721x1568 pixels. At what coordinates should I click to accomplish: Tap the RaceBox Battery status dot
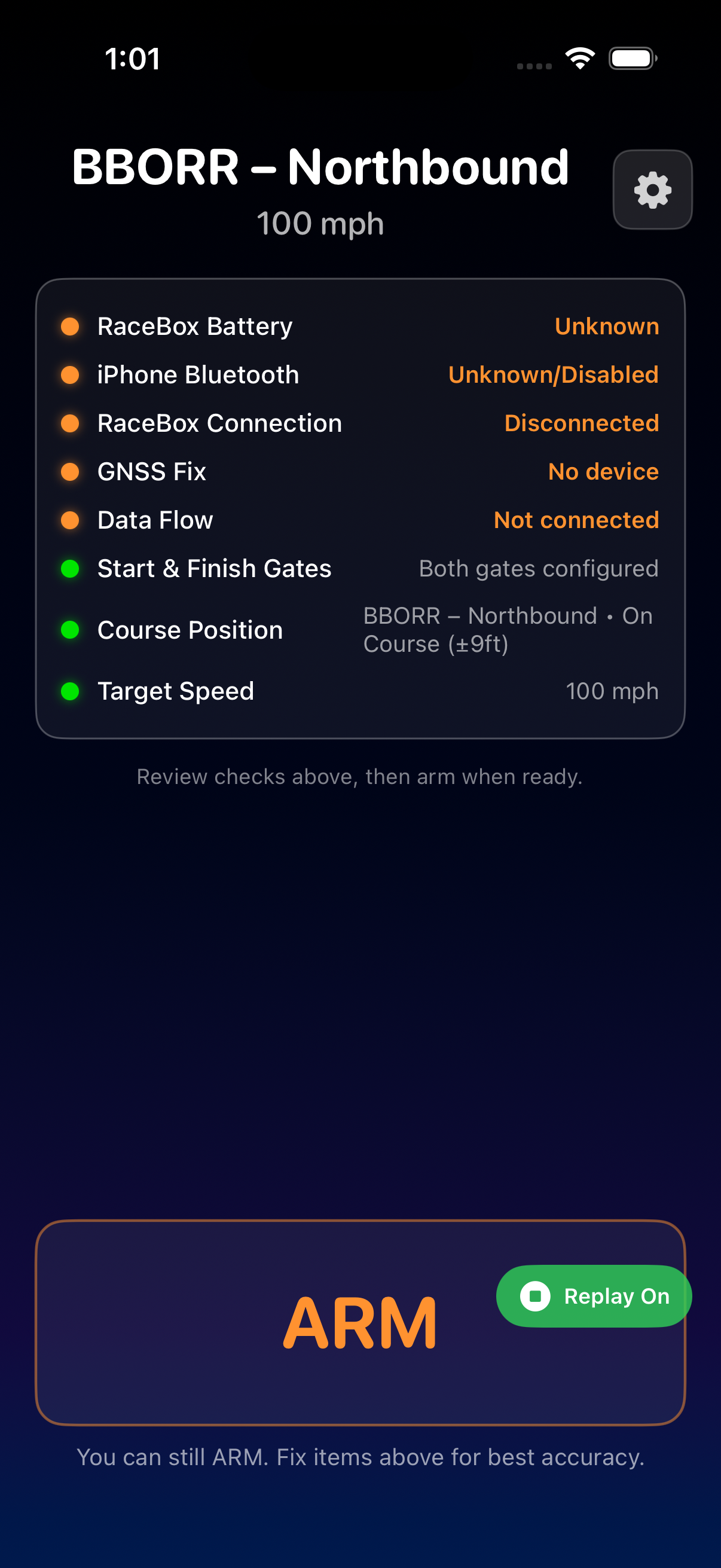(70, 326)
